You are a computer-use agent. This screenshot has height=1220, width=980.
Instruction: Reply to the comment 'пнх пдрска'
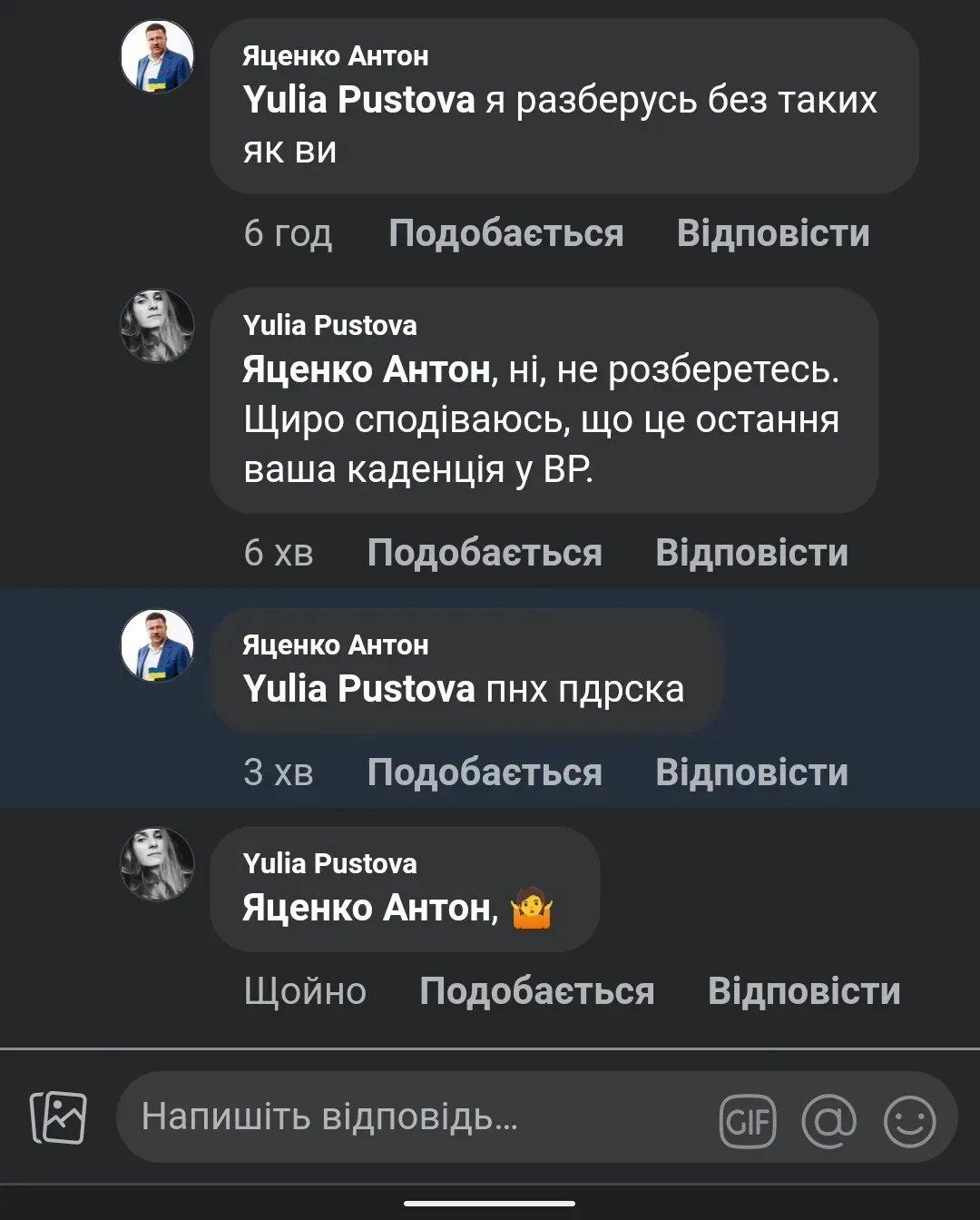coord(751,773)
